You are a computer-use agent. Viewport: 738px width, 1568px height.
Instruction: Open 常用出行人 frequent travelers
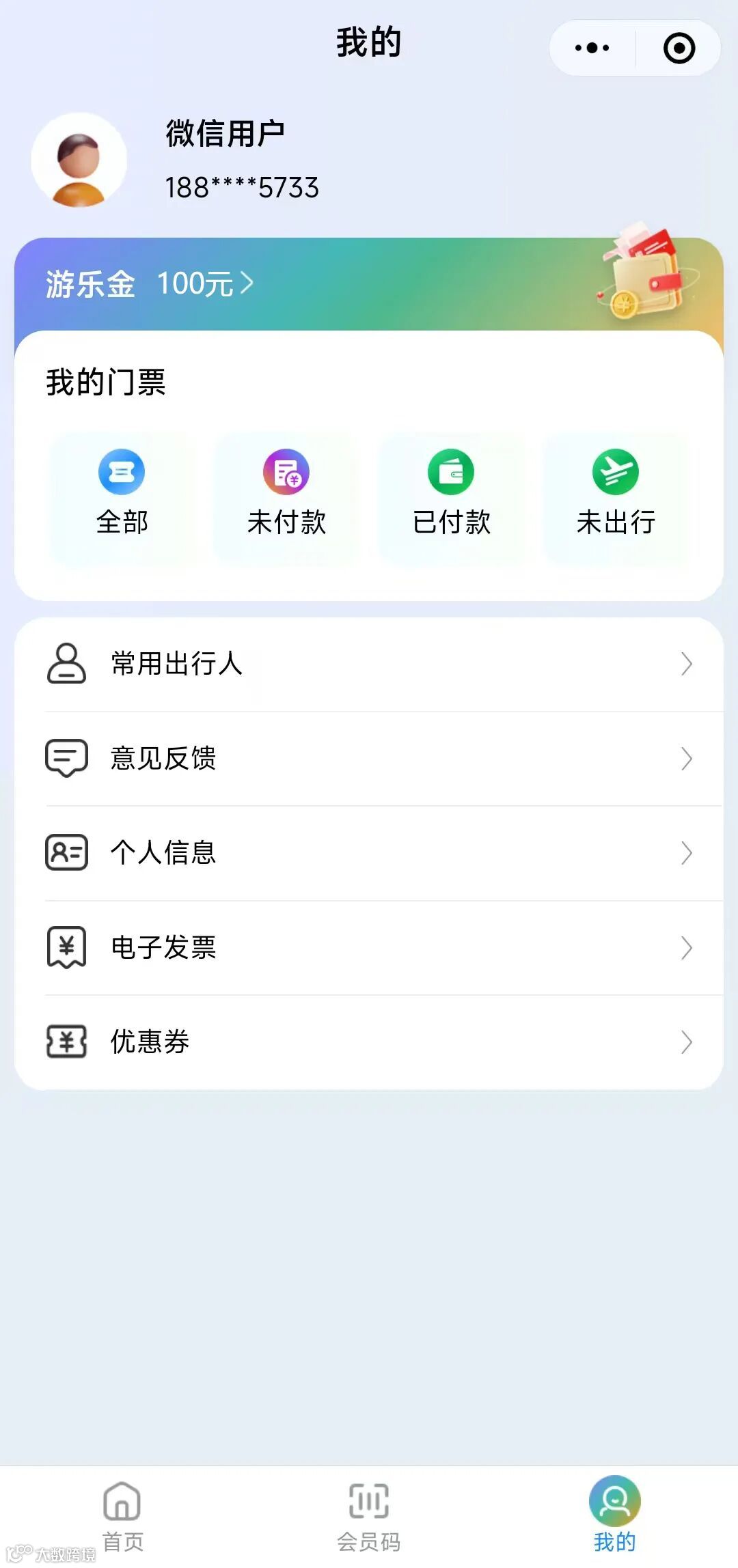tap(369, 664)
